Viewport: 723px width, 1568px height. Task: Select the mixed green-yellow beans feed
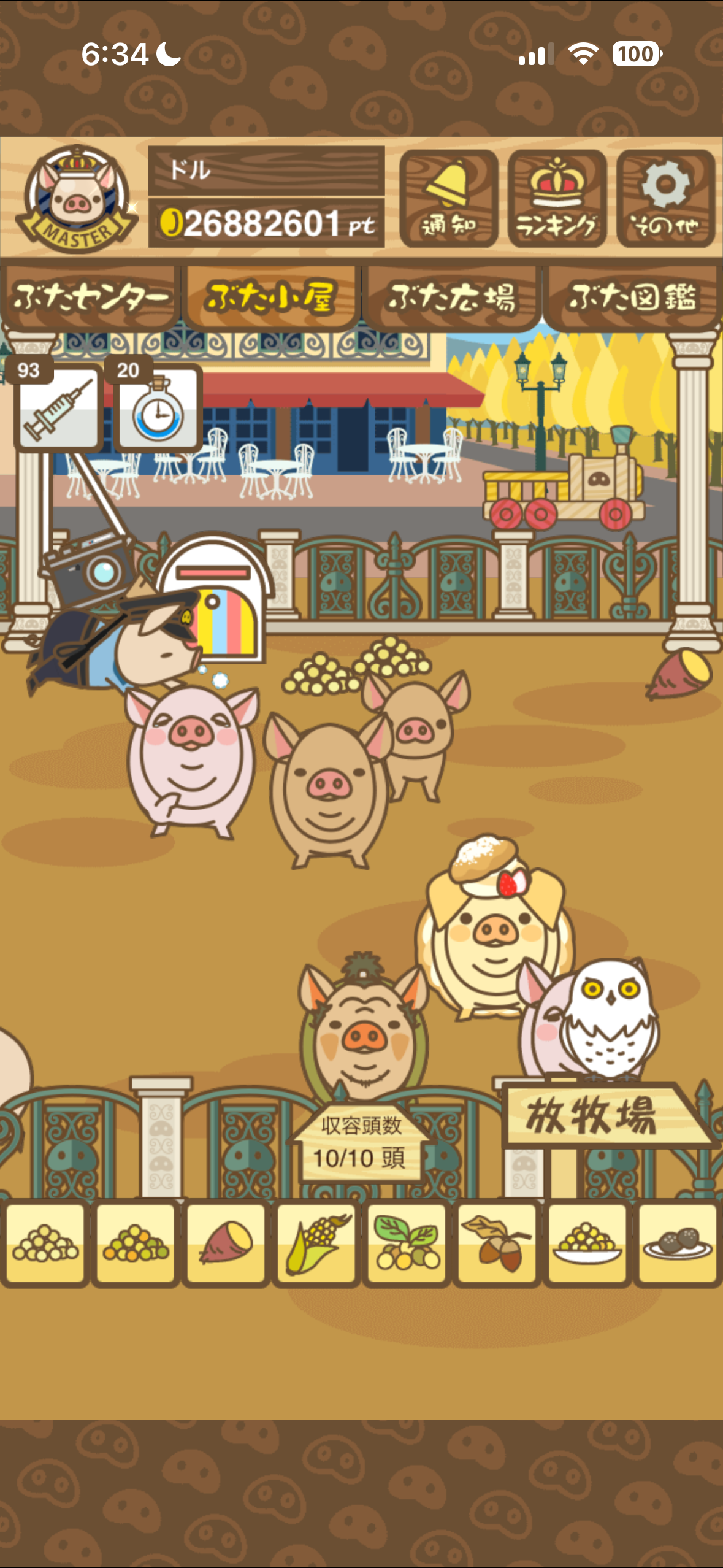coord(136,1243)
